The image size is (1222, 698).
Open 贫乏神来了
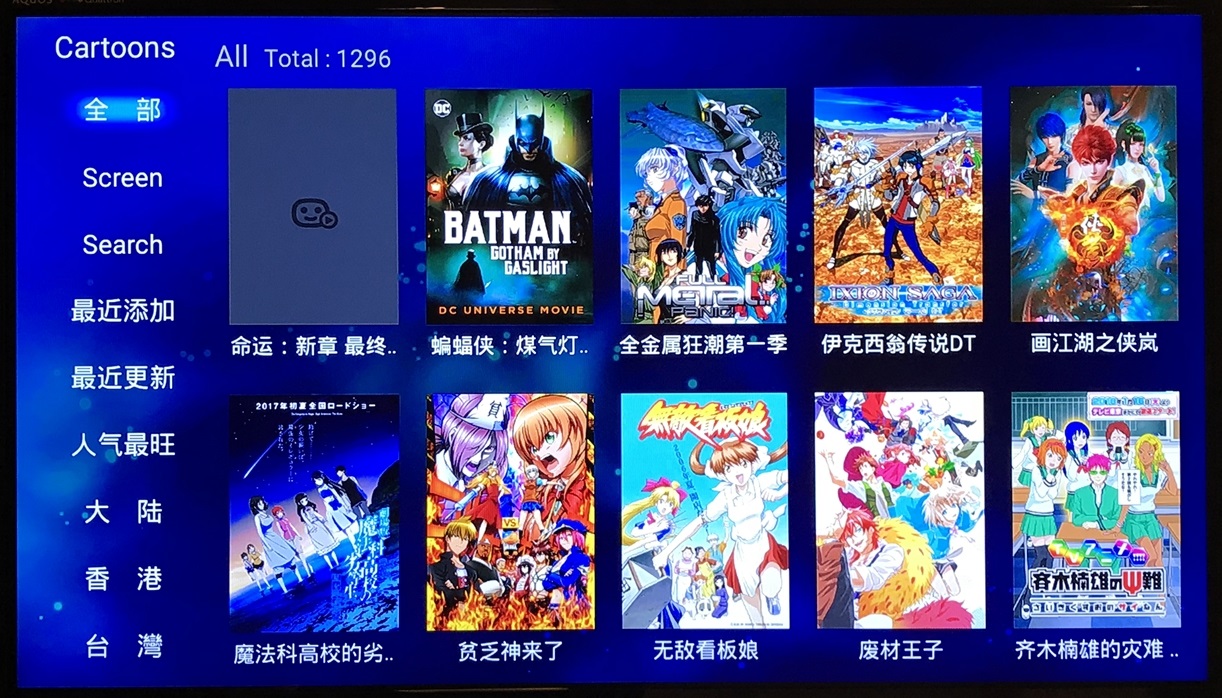click(510, 512)
